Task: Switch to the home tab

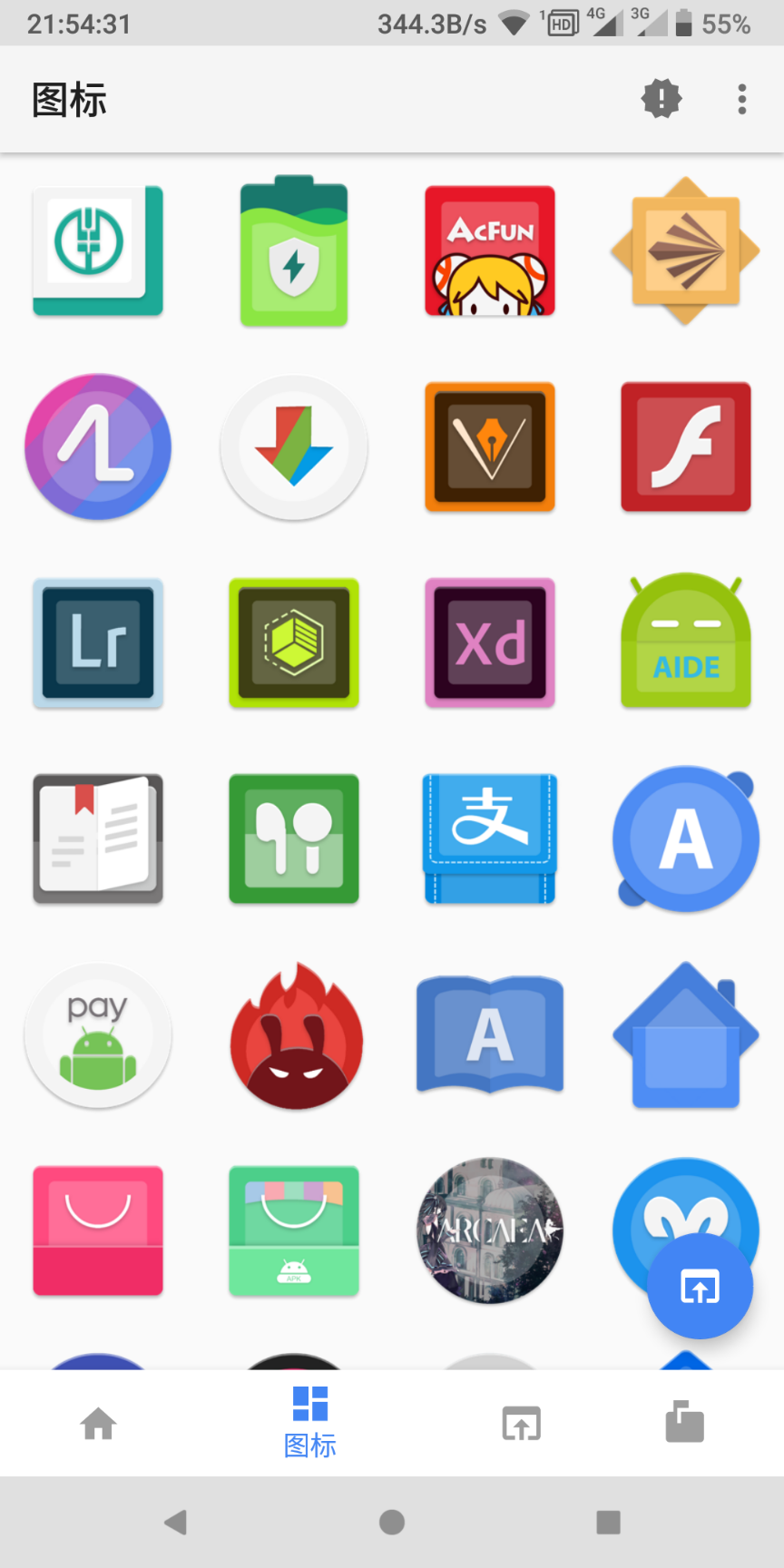Action: point(98,1423)
